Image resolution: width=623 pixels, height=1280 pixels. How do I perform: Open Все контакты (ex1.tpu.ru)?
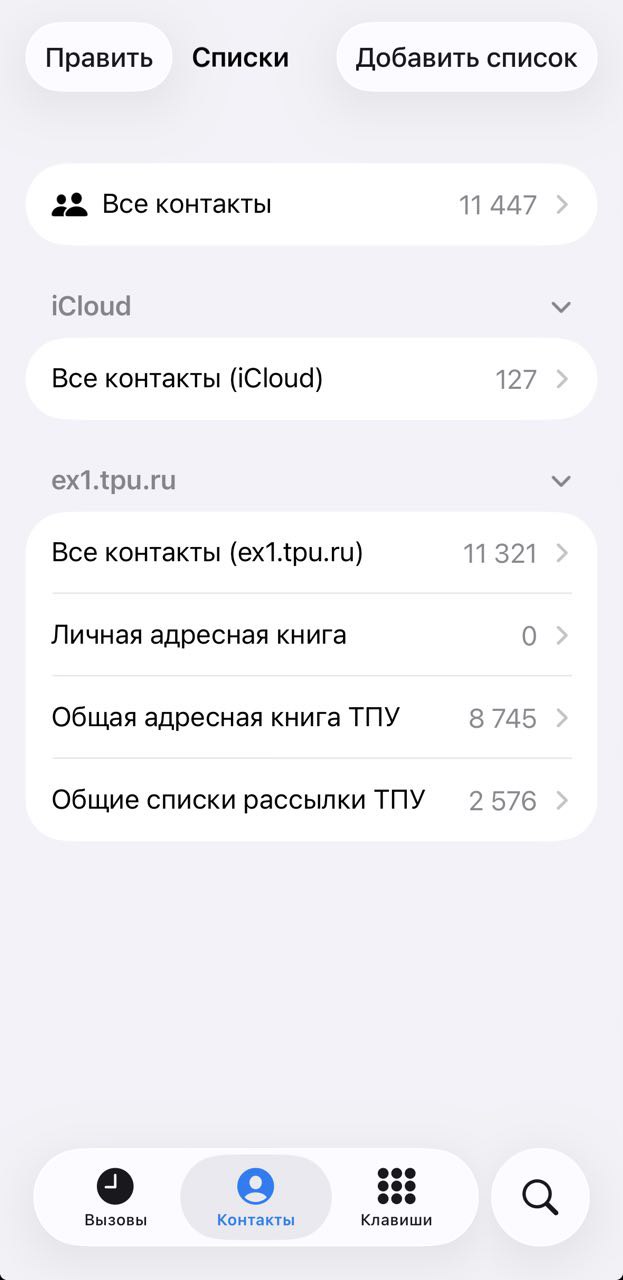311,553
